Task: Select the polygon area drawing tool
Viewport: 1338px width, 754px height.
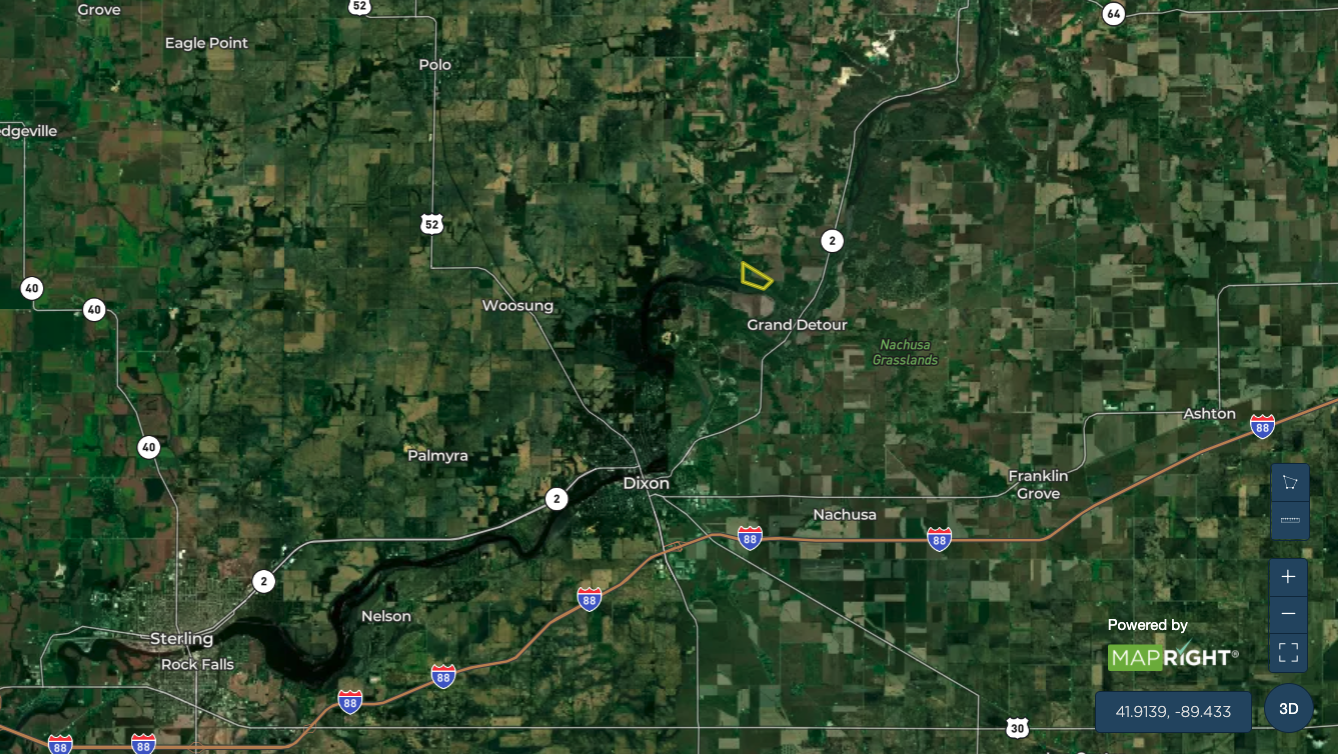Action: (1289, 483)
